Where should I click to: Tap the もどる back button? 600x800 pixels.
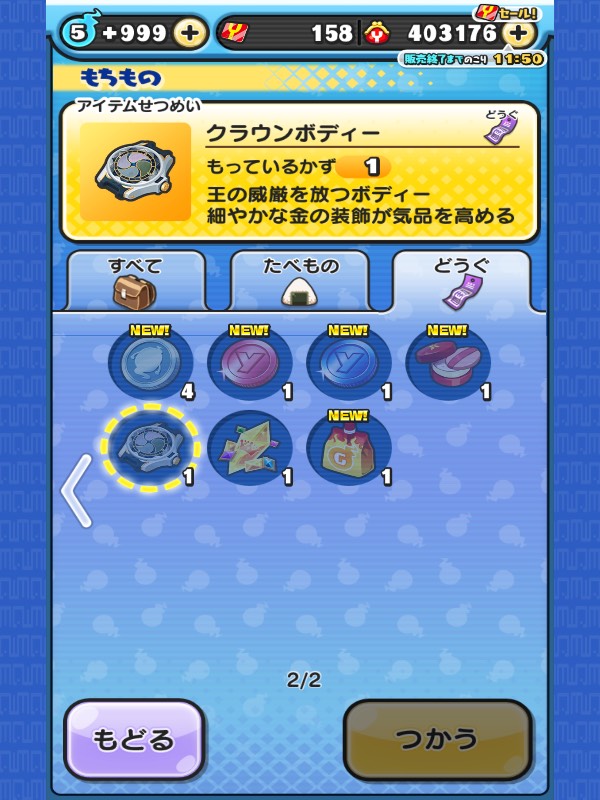pos(134,739)
